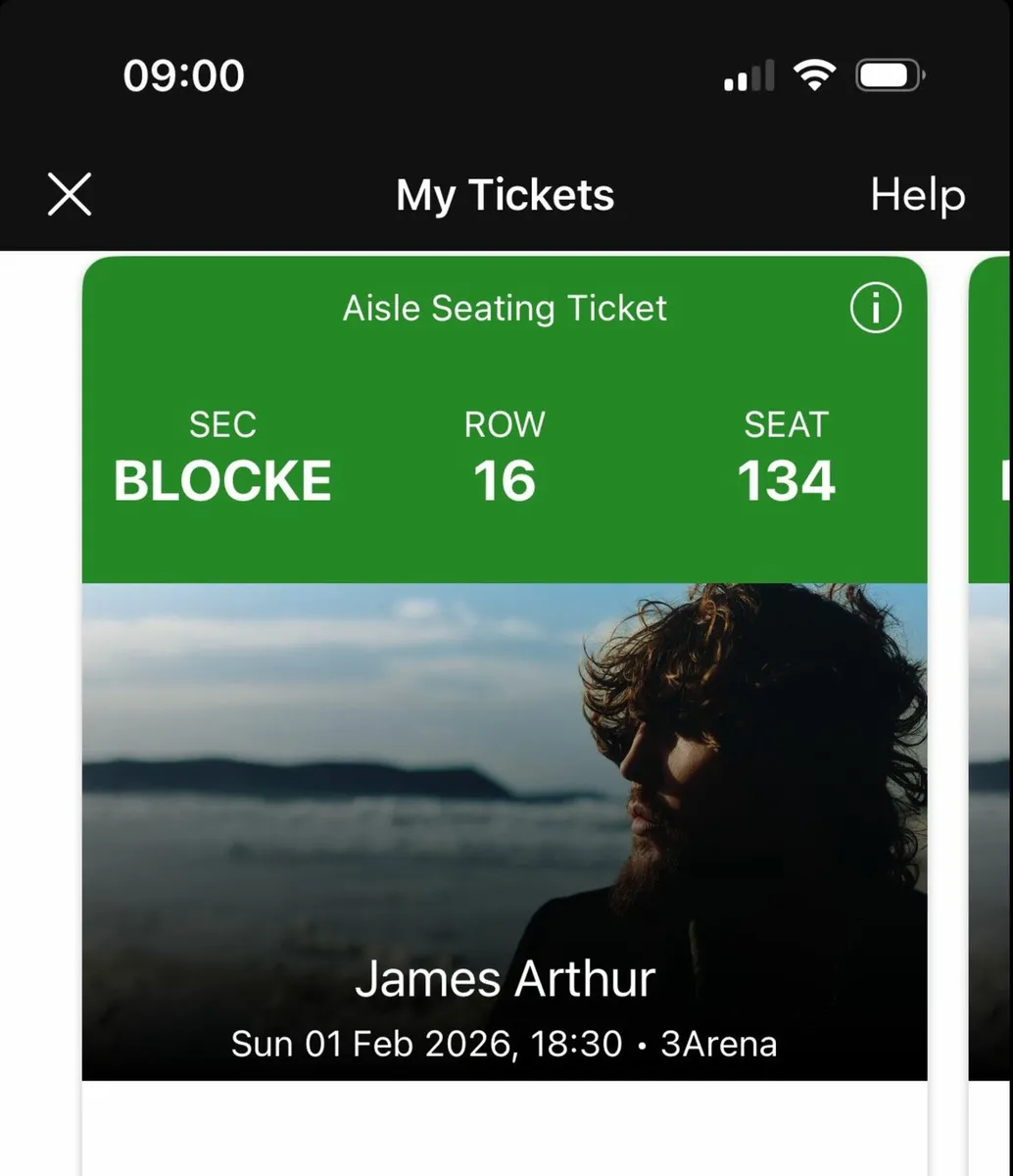
Task: Click the James Arthur event name
Action: [x=505, y=976]
